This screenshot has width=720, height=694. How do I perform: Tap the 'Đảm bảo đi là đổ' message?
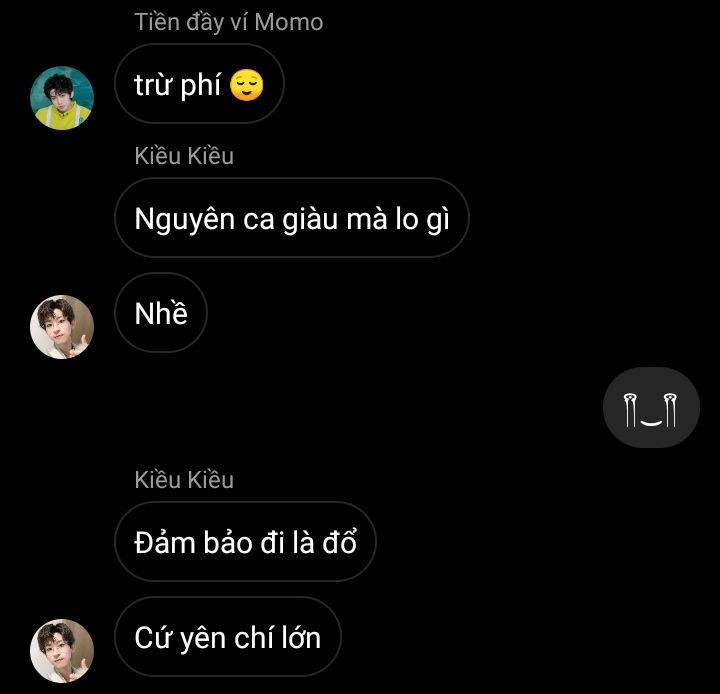tap(245, 542)
